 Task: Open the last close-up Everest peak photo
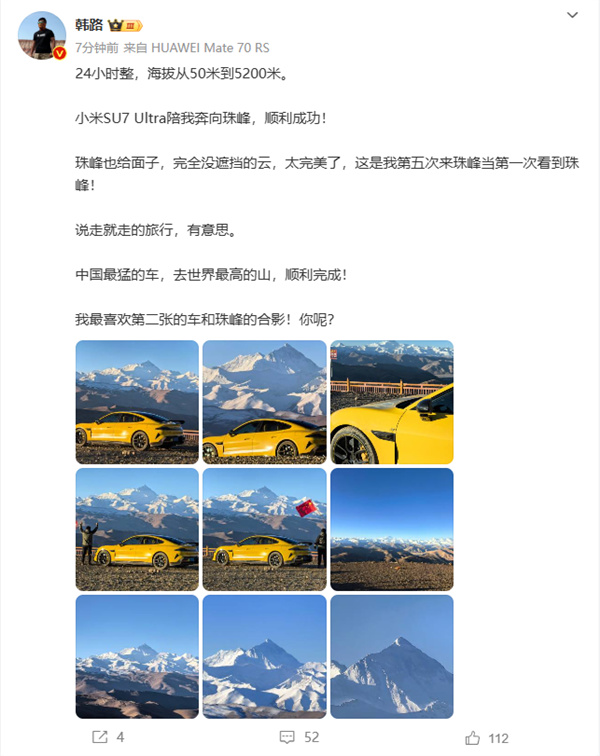point(391,656)
